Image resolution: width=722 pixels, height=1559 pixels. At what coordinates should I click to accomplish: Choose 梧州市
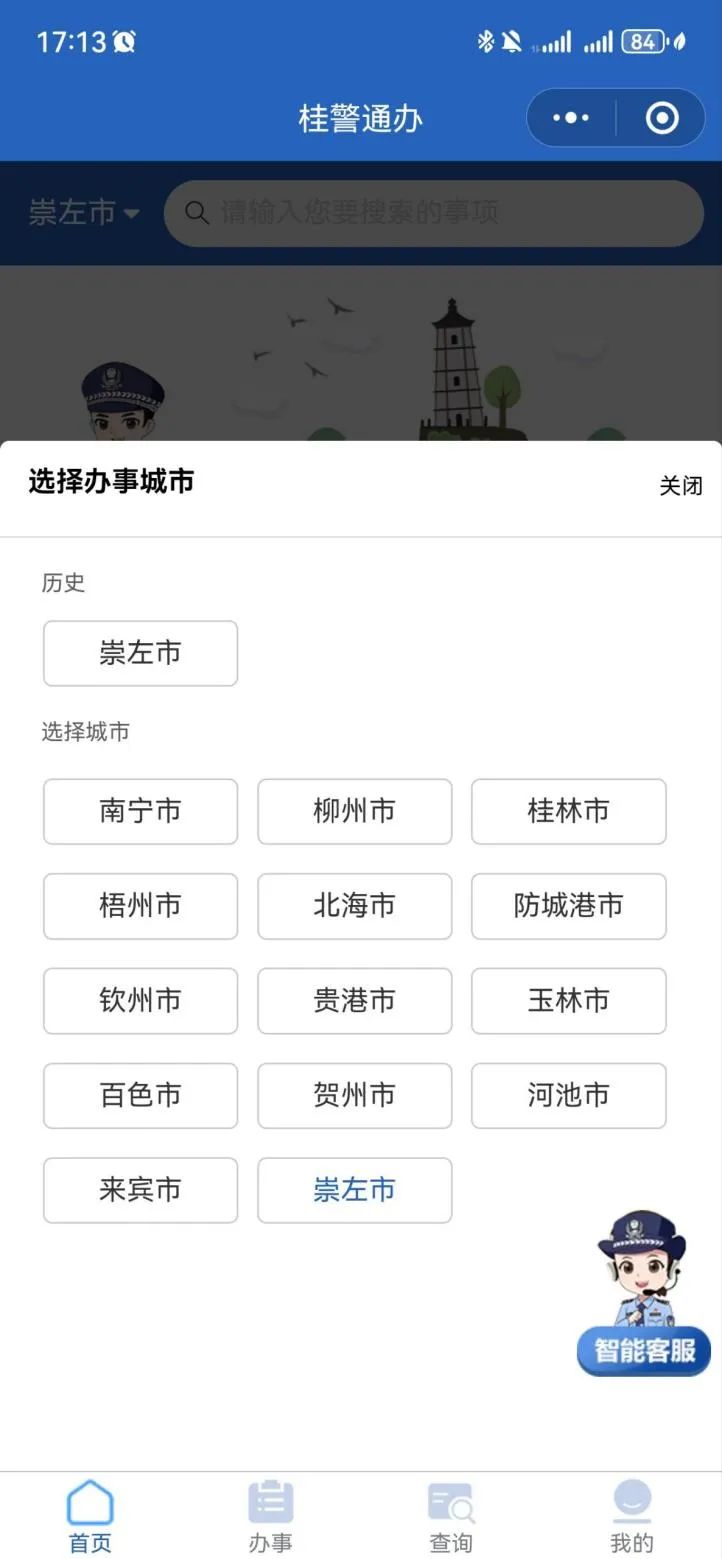140,906
